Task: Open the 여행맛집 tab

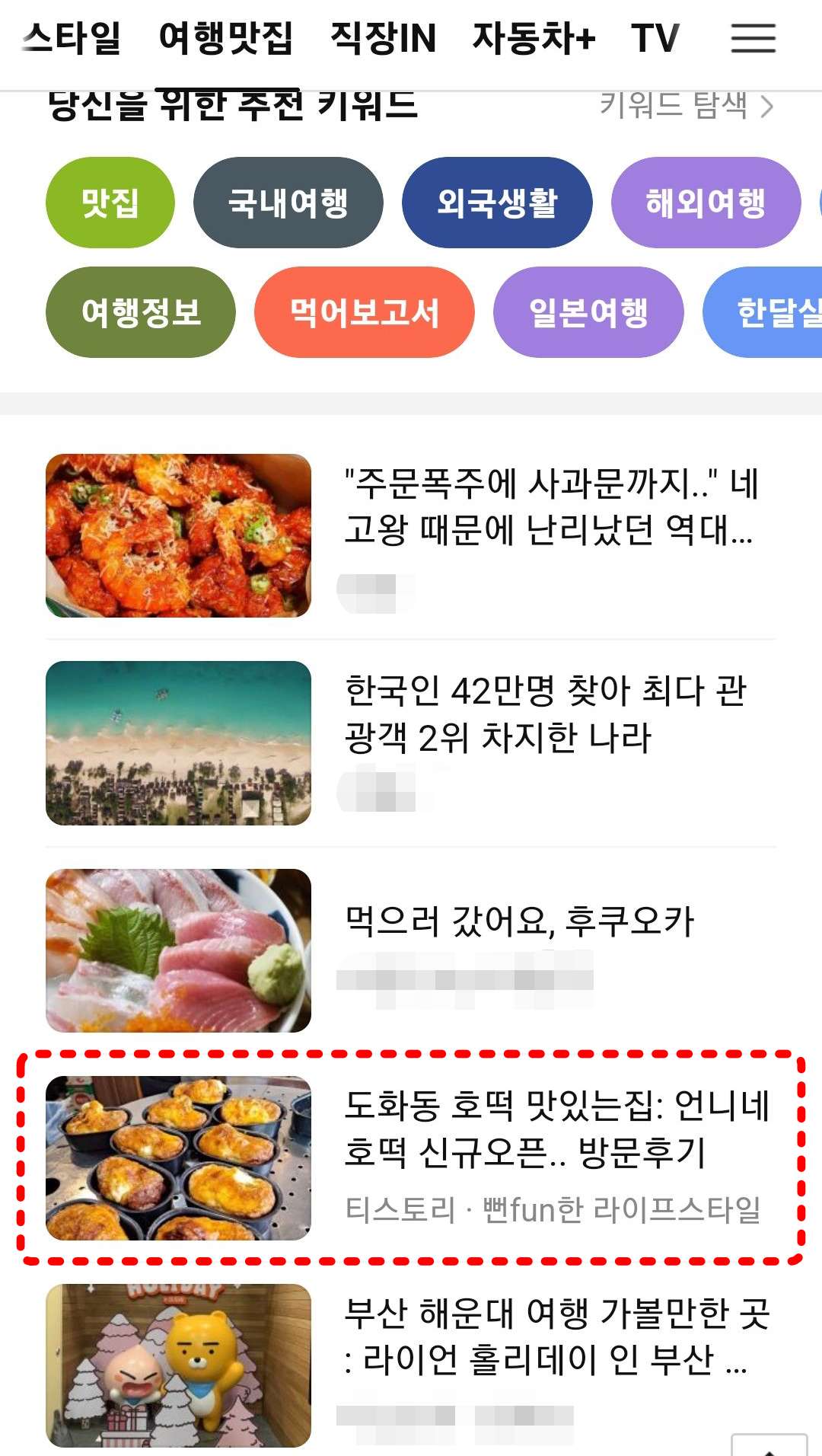Action: [228, 37]
